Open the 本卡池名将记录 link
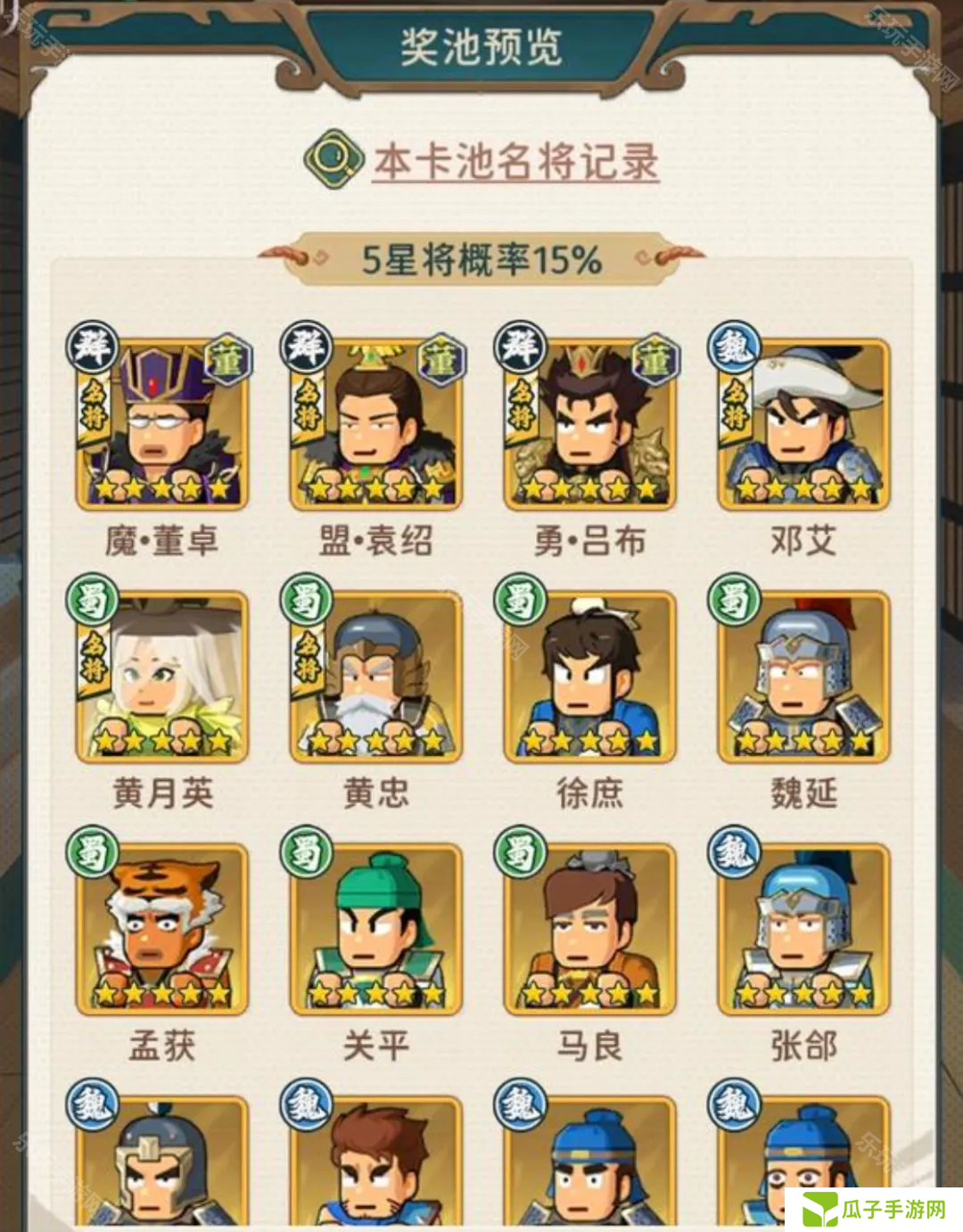 point(514,162)
